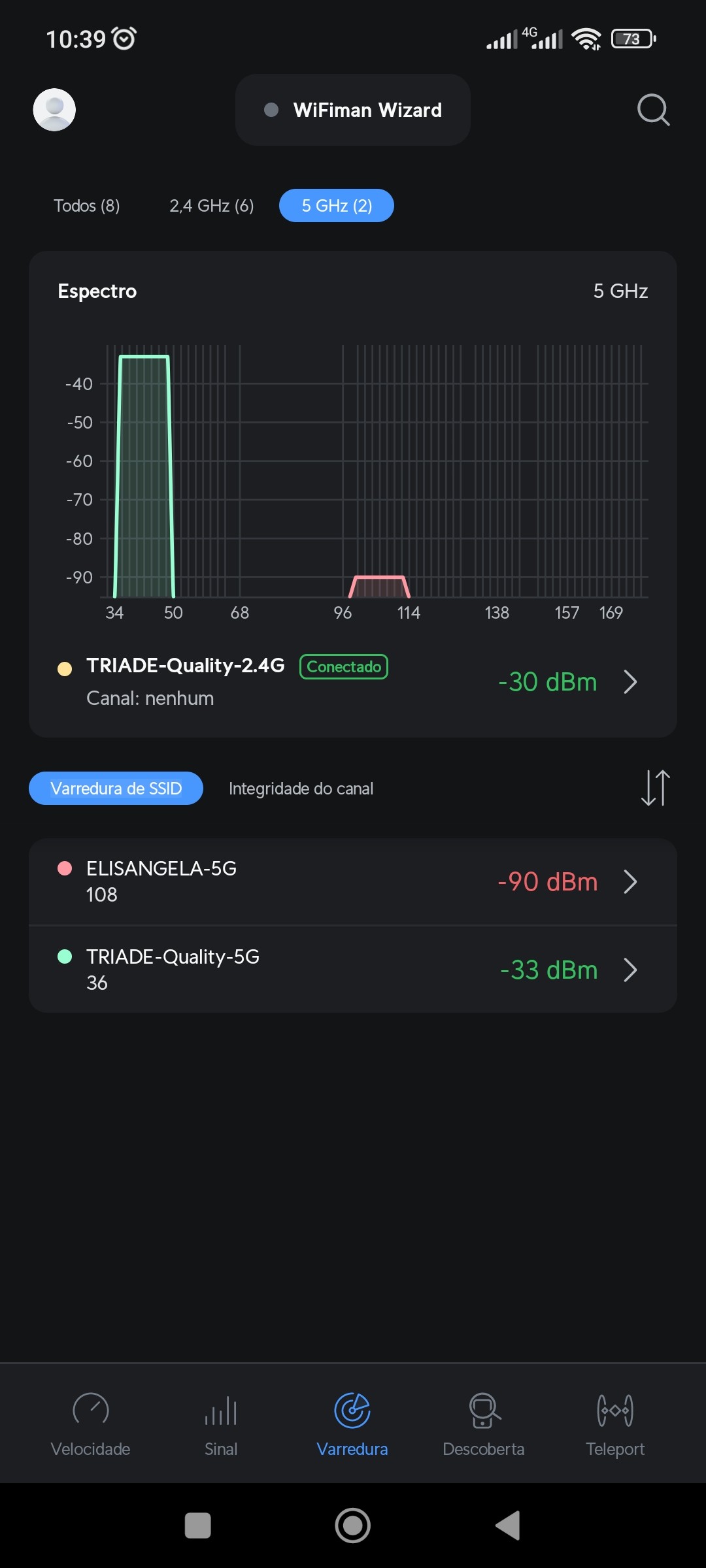Open the WiFiman Wizard button
706x1568 pixels.
(x=353, y=110)
